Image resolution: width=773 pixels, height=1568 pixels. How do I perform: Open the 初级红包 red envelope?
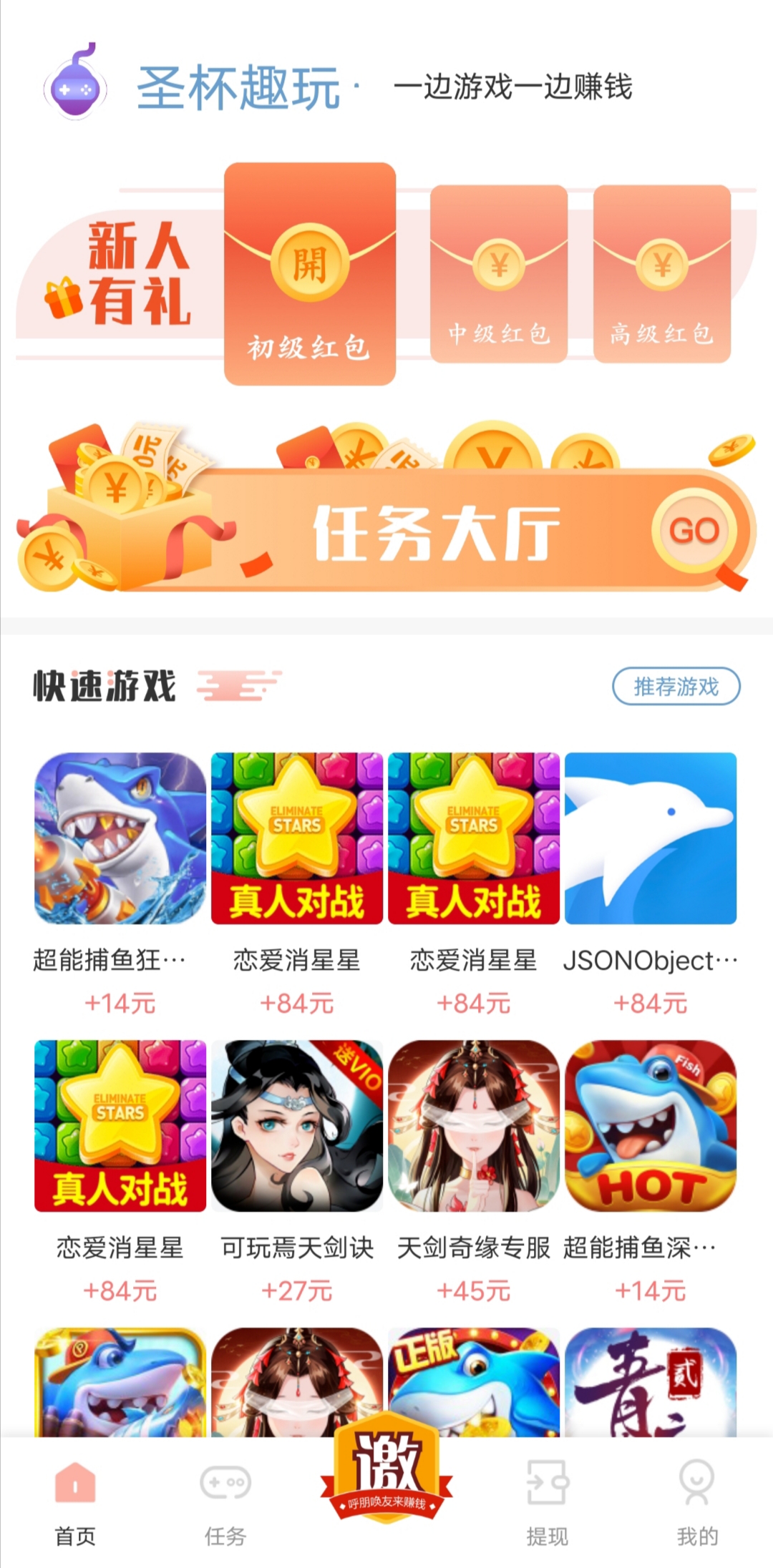[x=310, y=274]
